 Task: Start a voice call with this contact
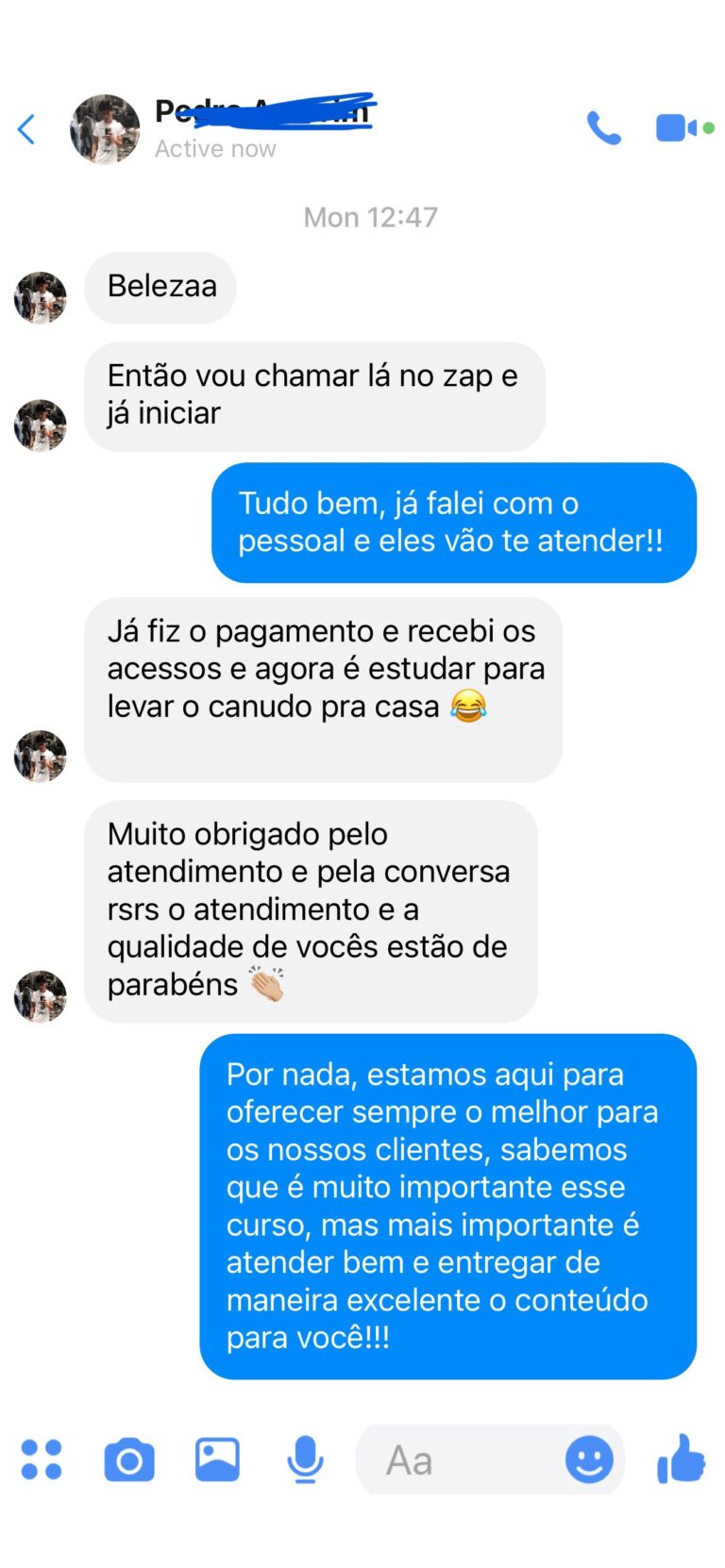(x=603, y=128)
